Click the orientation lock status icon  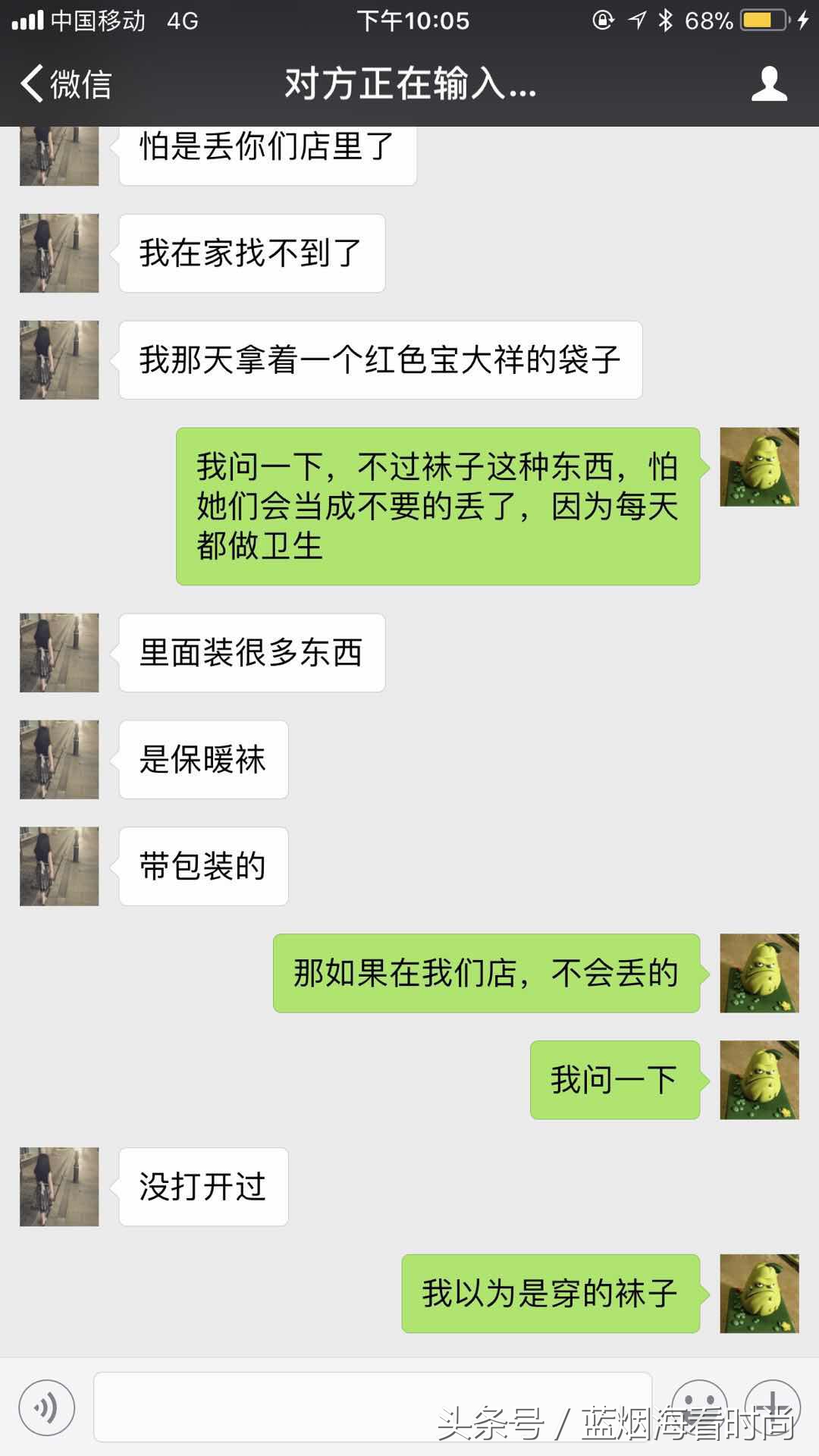(x=603, y=19)
